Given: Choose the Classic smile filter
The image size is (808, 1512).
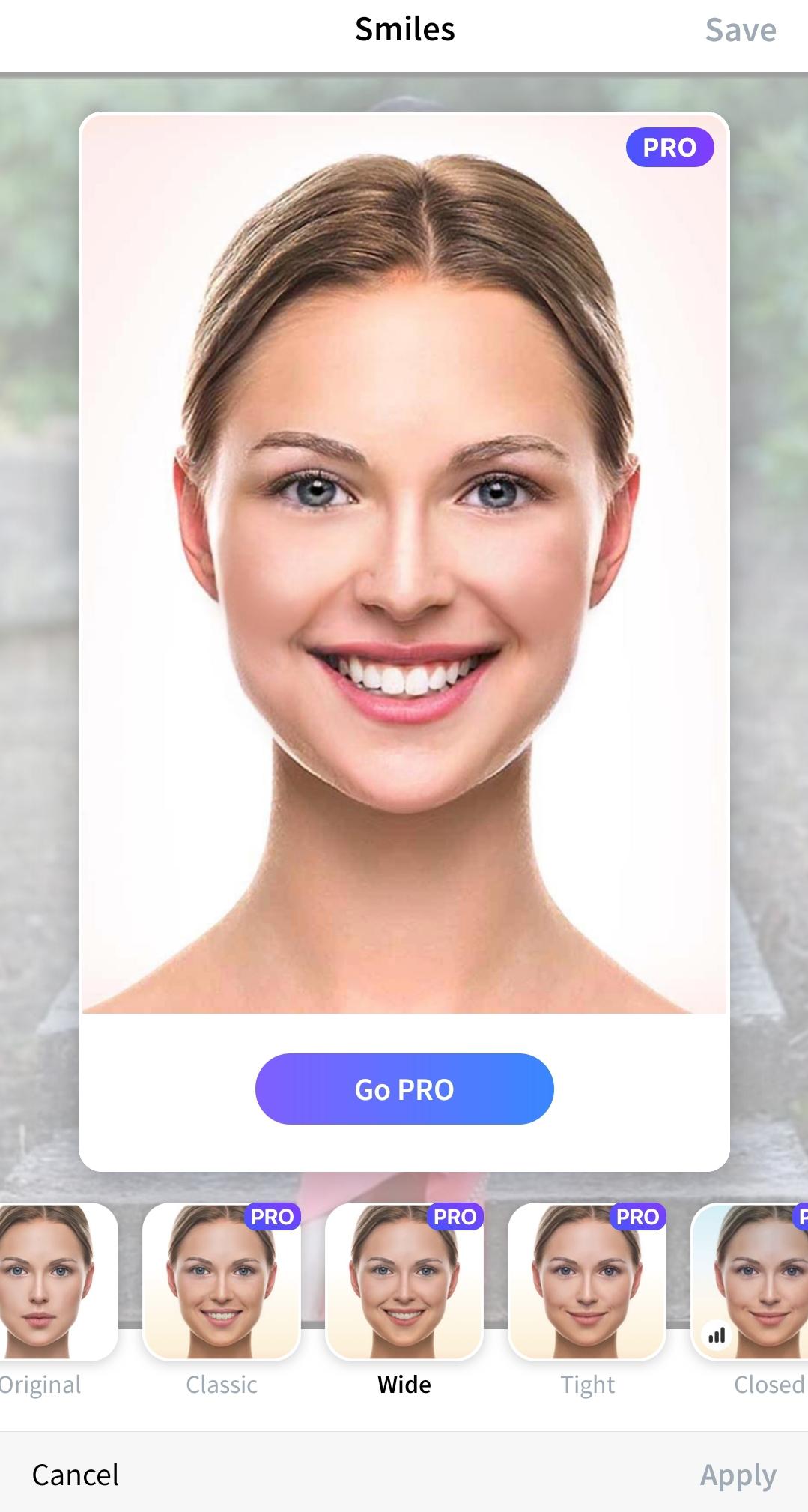Looking at the screenshot, I should coord(222,1283).
